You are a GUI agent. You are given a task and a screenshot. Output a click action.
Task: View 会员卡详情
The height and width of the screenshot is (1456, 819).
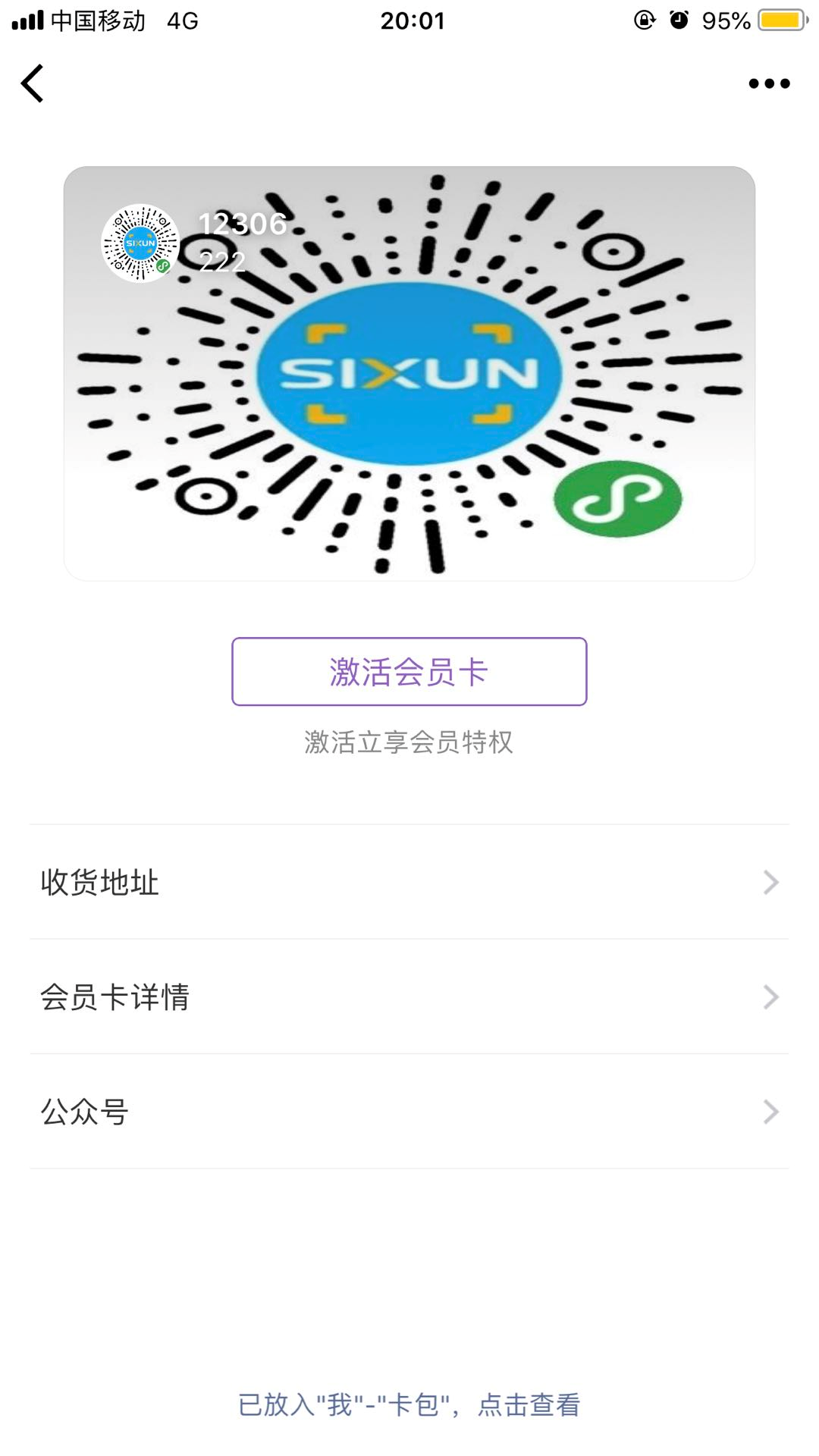pos(409,996)
